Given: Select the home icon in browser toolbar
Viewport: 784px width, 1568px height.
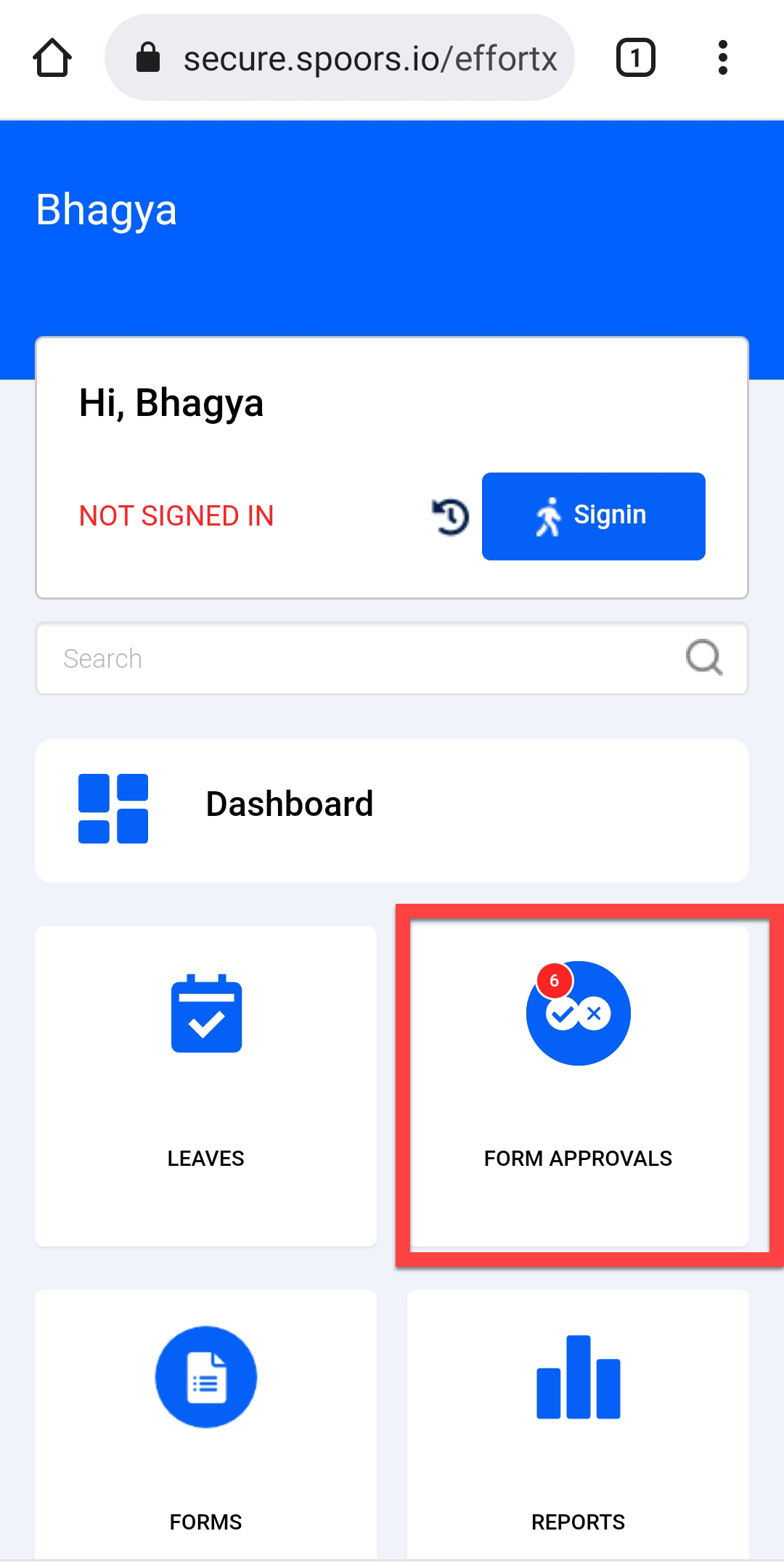Looking at the screenshot, I should pyautogui.click(x=52, y=57).
